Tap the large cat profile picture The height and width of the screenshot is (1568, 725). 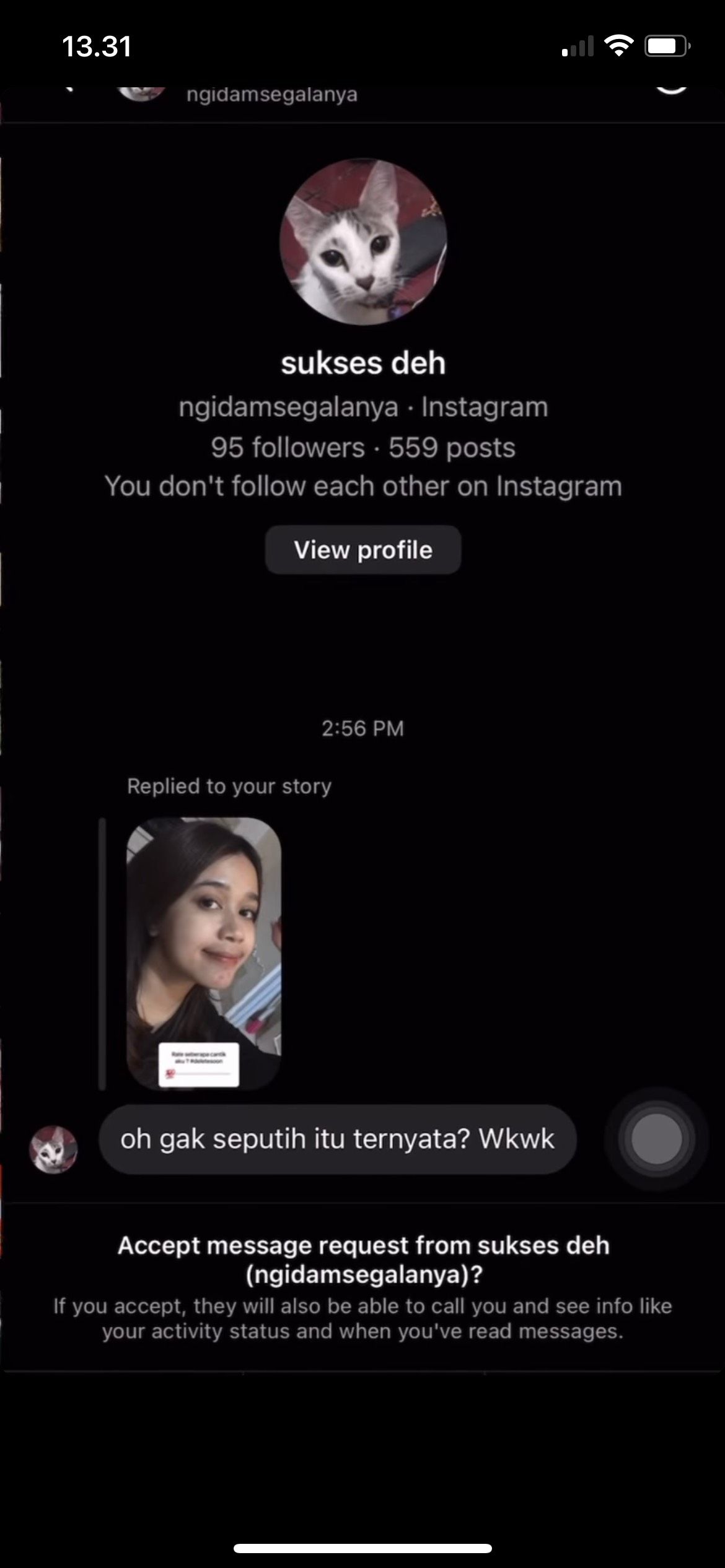click(x=363, y=242)
